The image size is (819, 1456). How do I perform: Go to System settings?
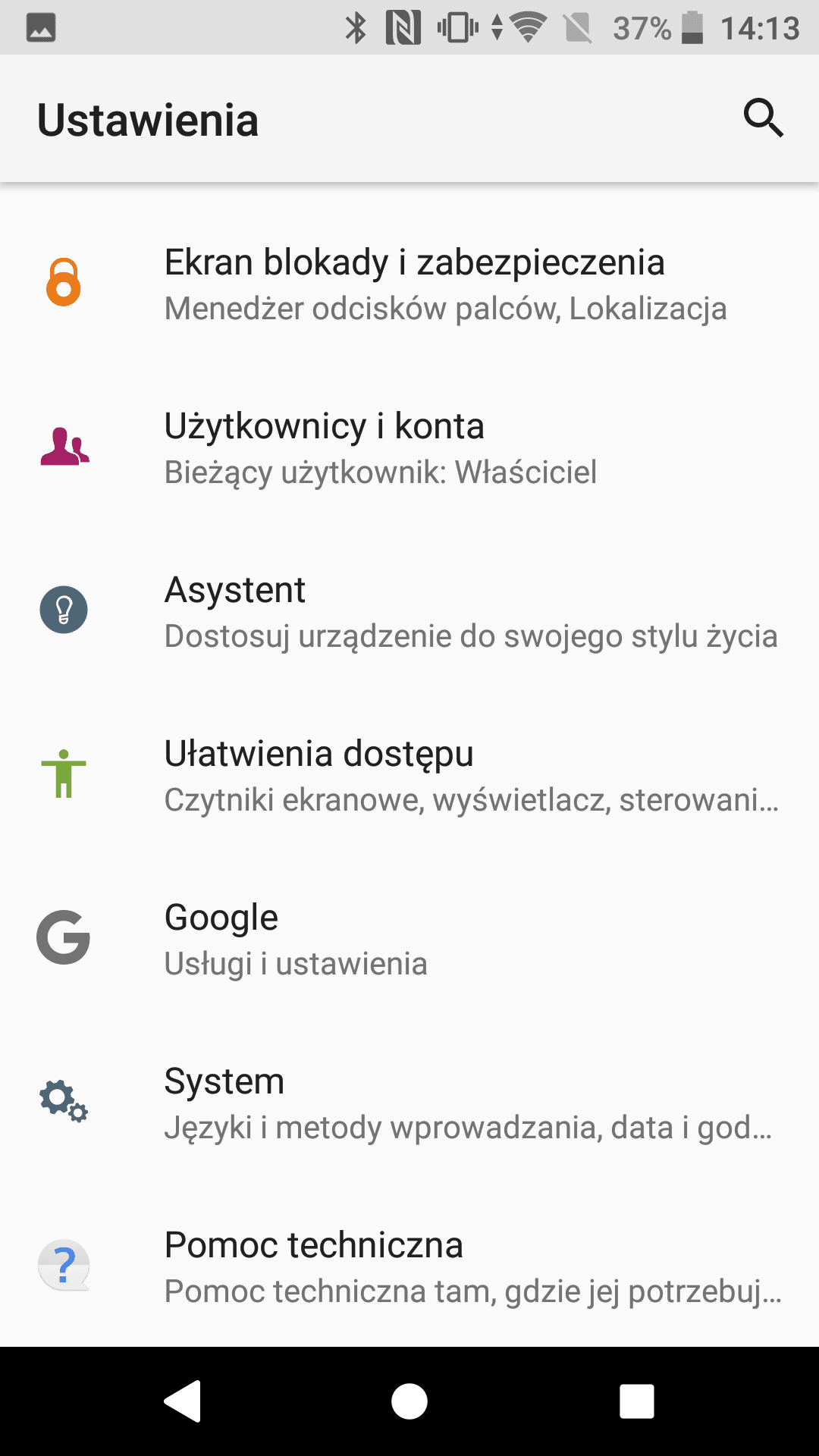pyautogui.click(x=409, y=1103)
